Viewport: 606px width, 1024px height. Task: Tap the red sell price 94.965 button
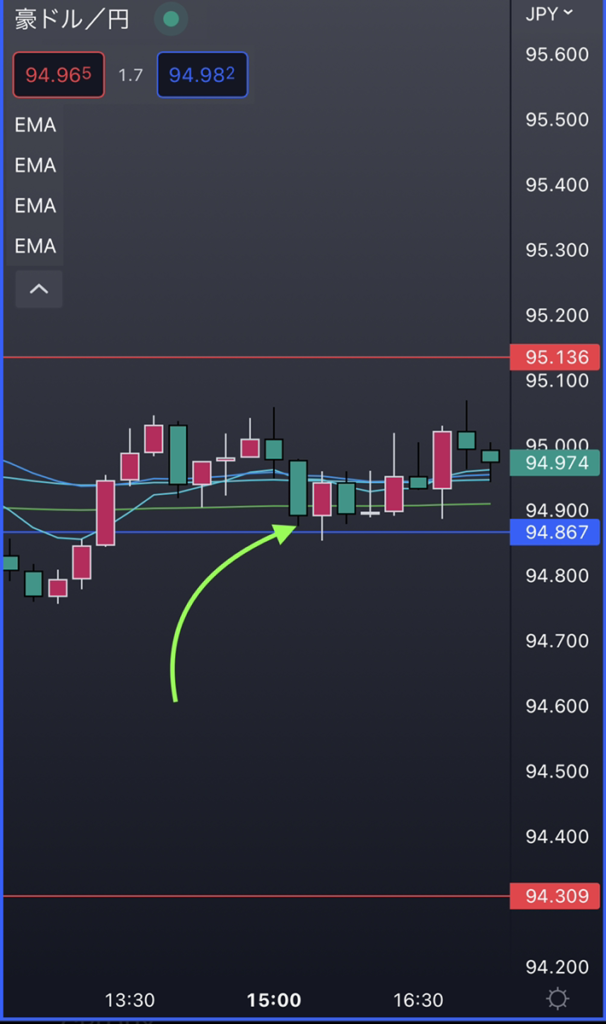[x=58, y=75]
